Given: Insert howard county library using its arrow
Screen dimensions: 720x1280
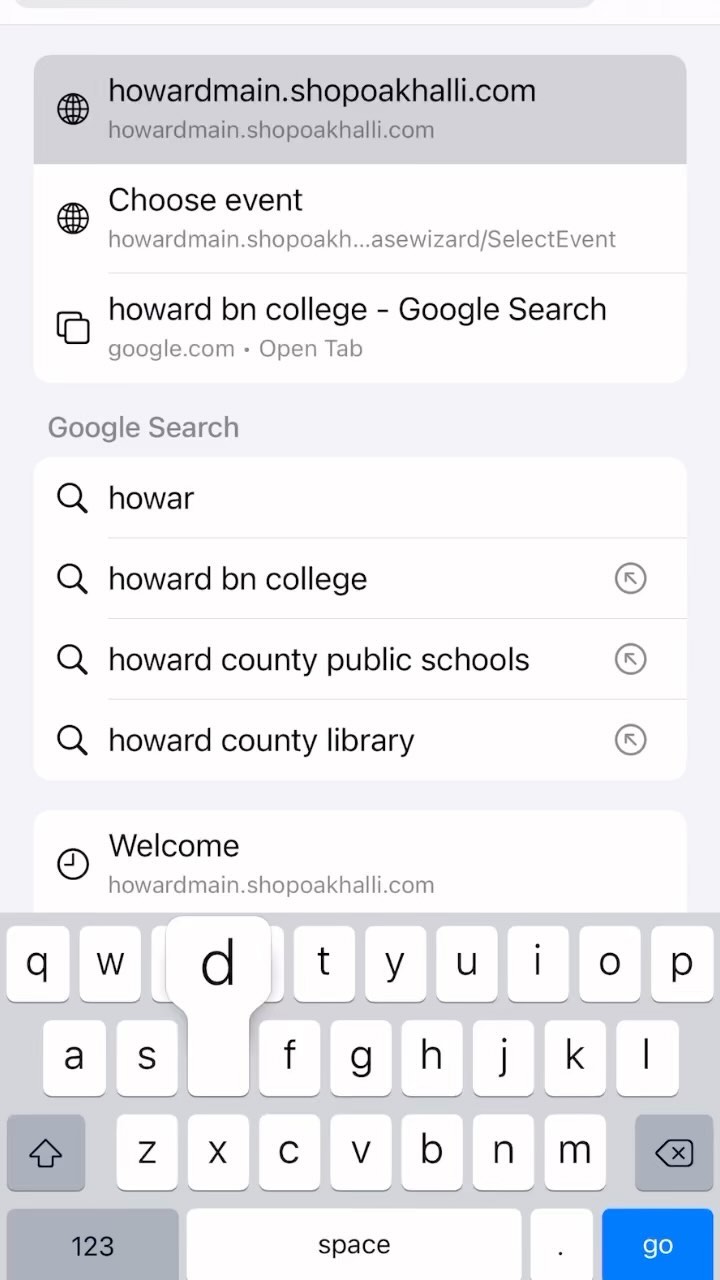Looking at the screenshot, I should tap(630, 741).
